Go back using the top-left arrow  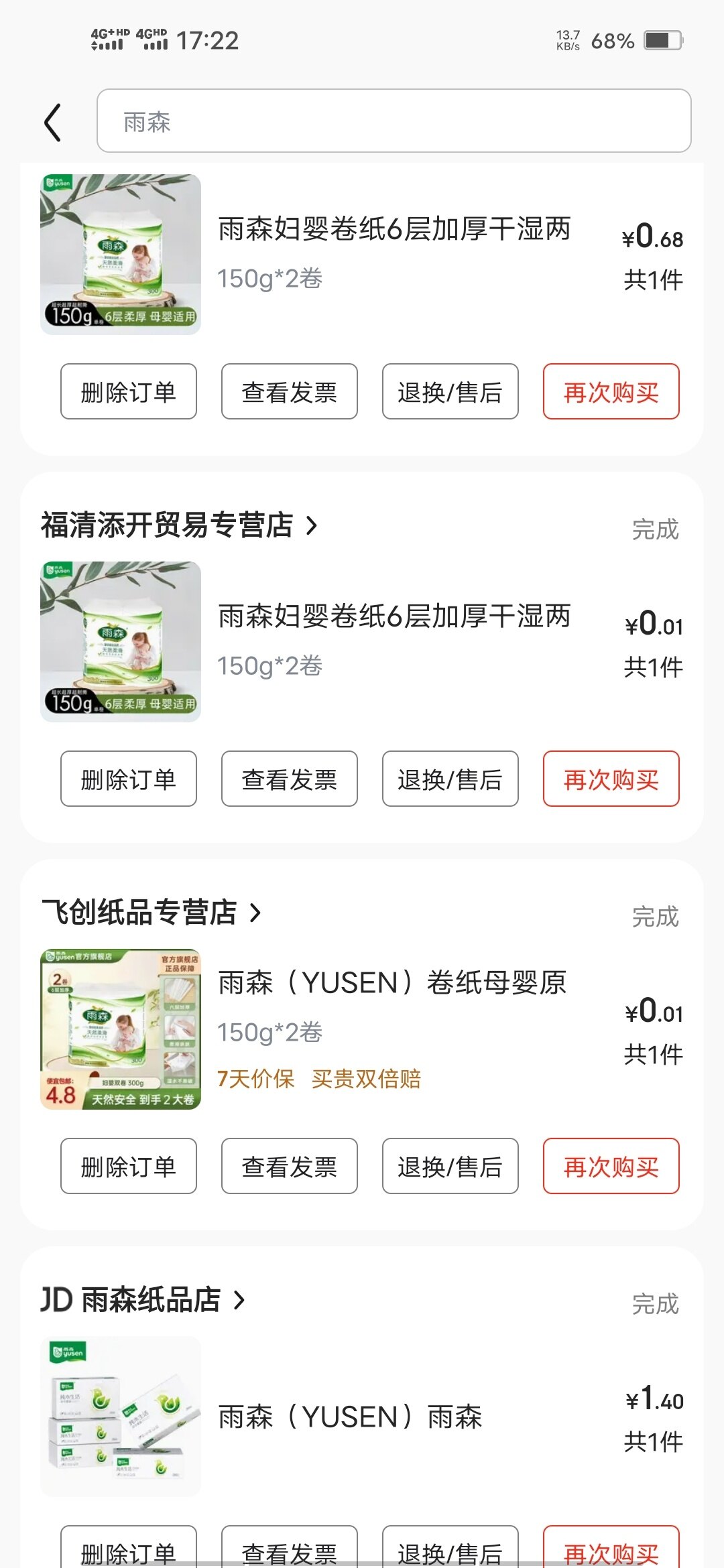53,122
